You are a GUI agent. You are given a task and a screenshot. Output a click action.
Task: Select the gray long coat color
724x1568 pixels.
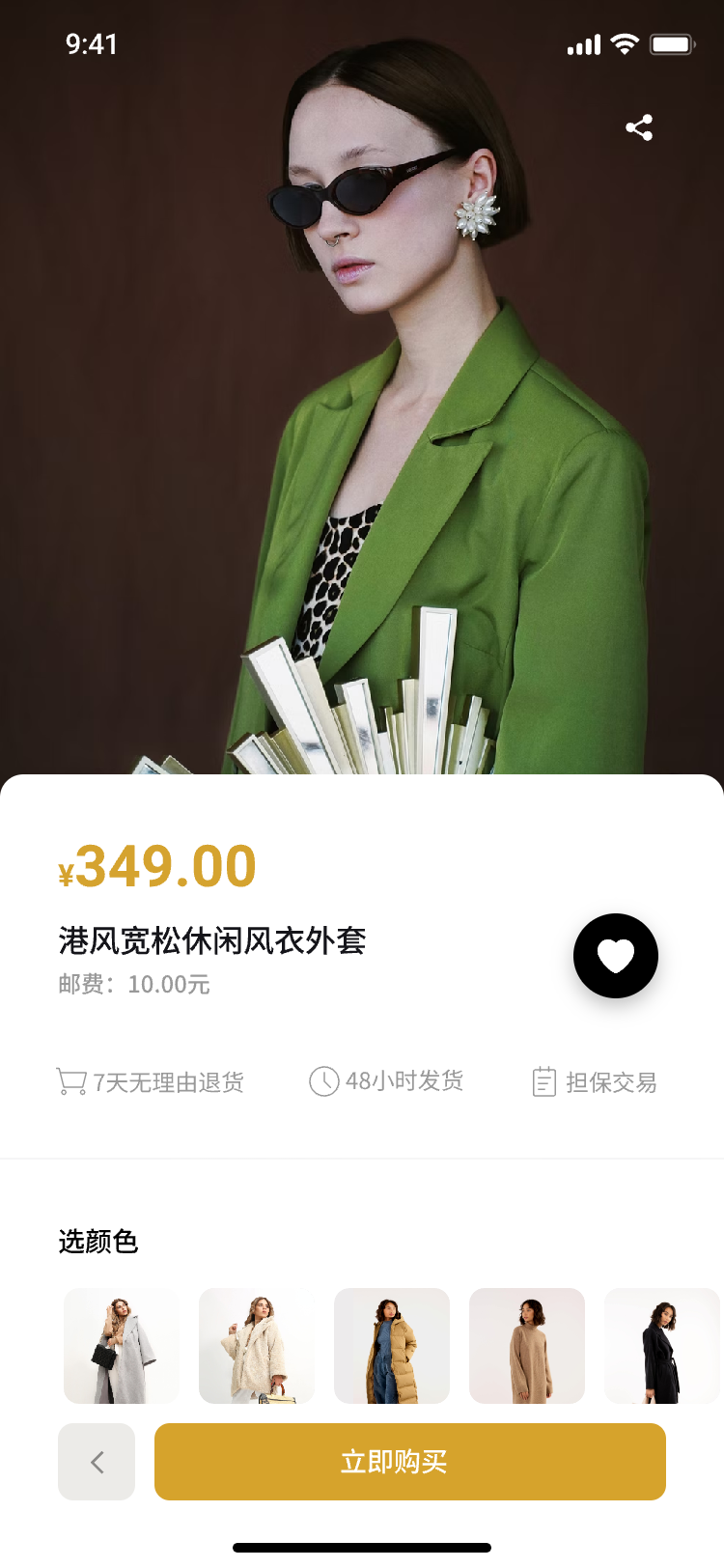122,1345
